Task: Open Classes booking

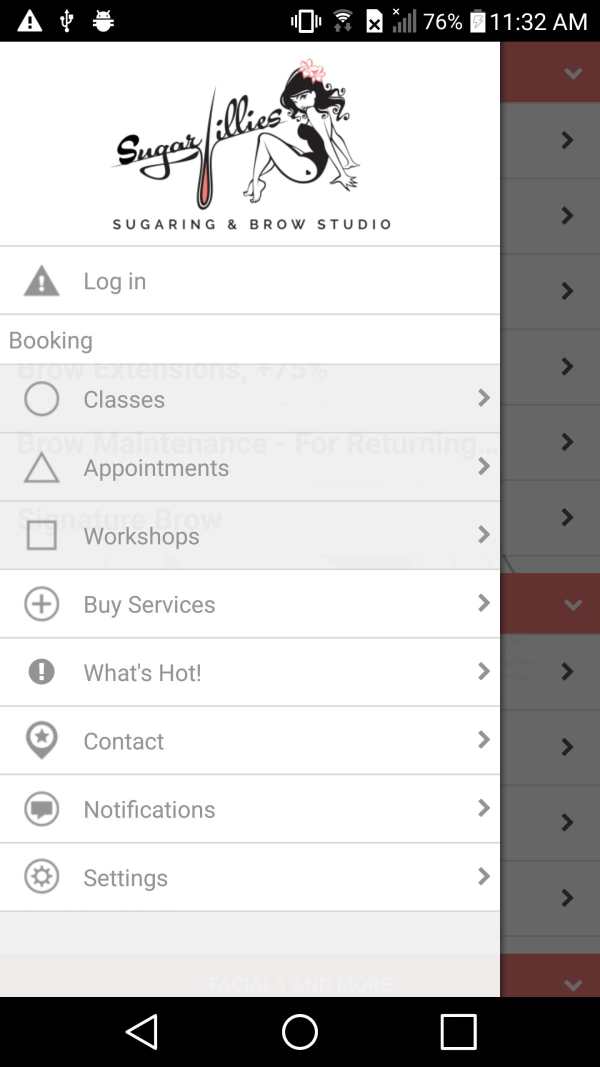Action: (250, 399)
